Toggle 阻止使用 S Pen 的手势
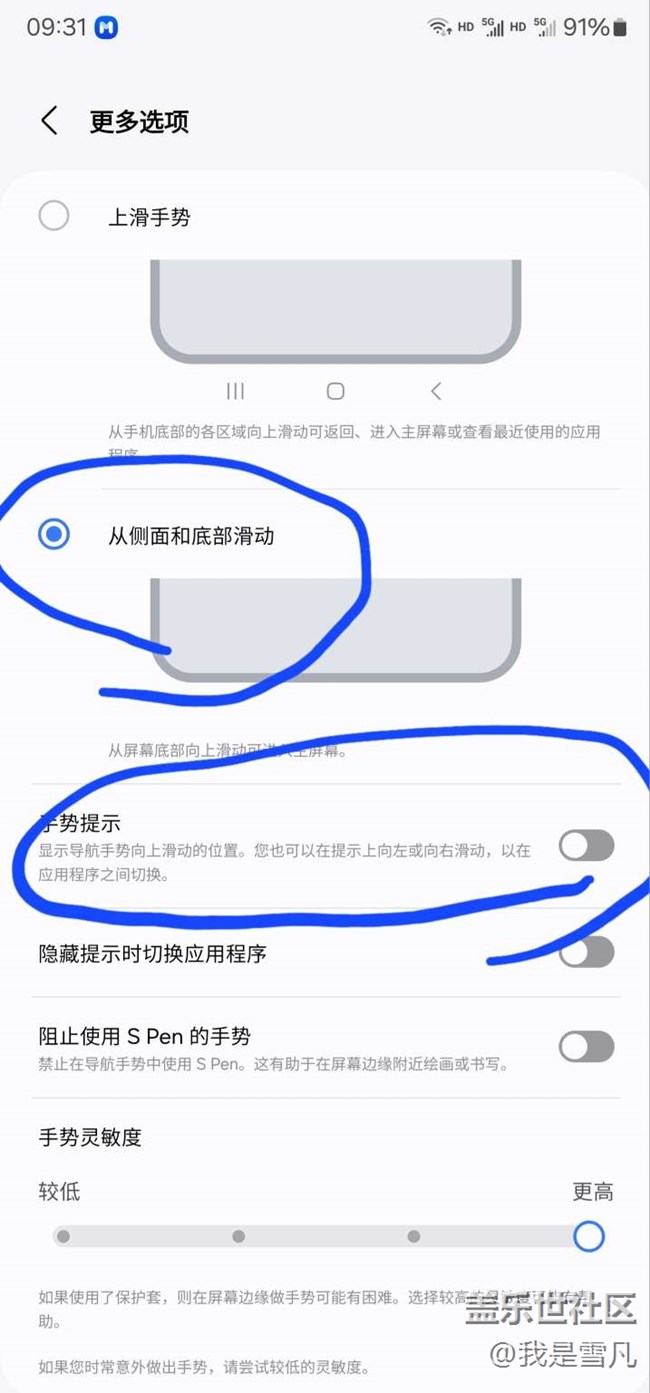The width and height of the screenshot is (650, 1393). coord(586,1047)
